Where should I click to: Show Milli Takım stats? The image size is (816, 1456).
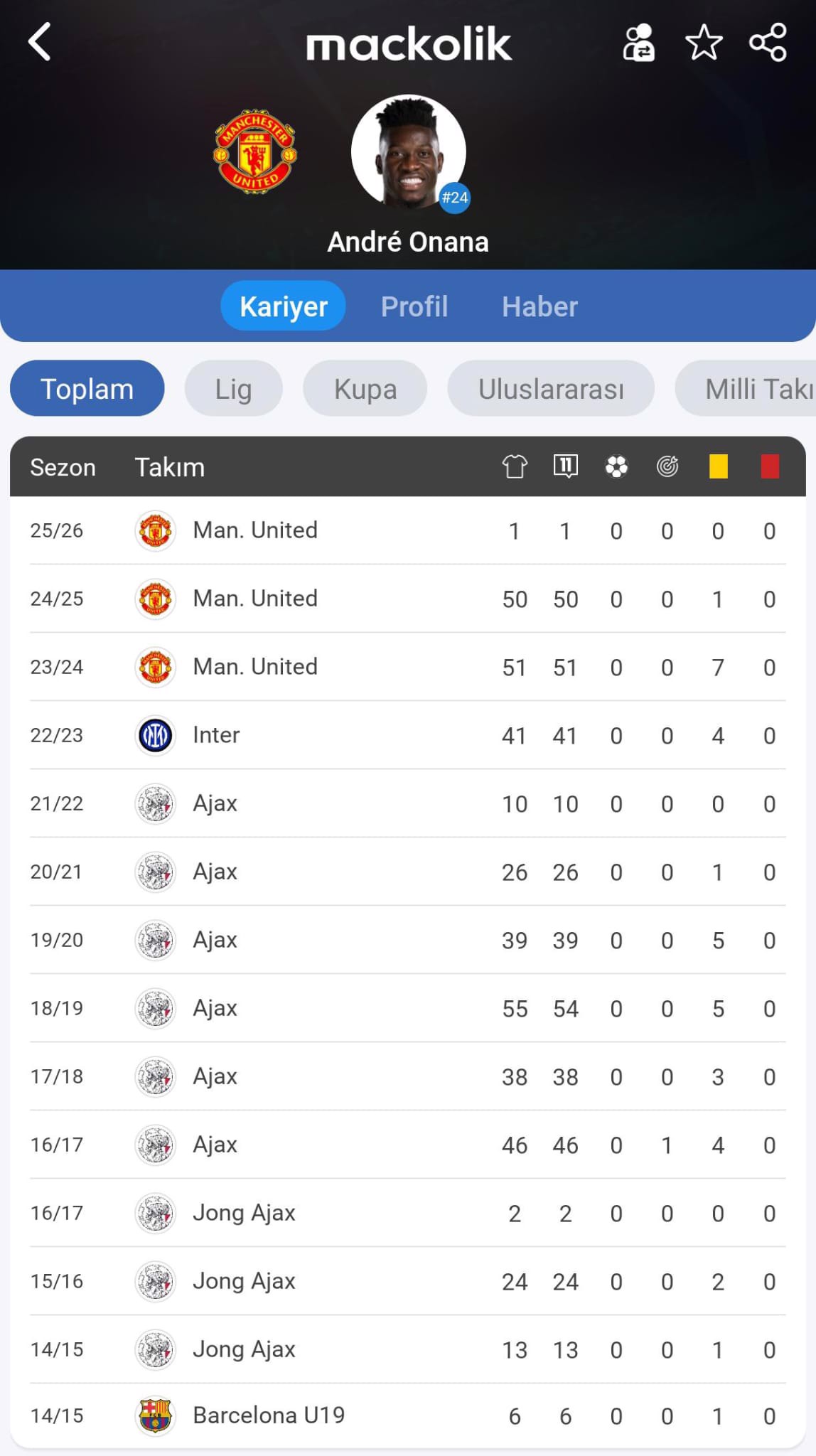coord(746,389)
